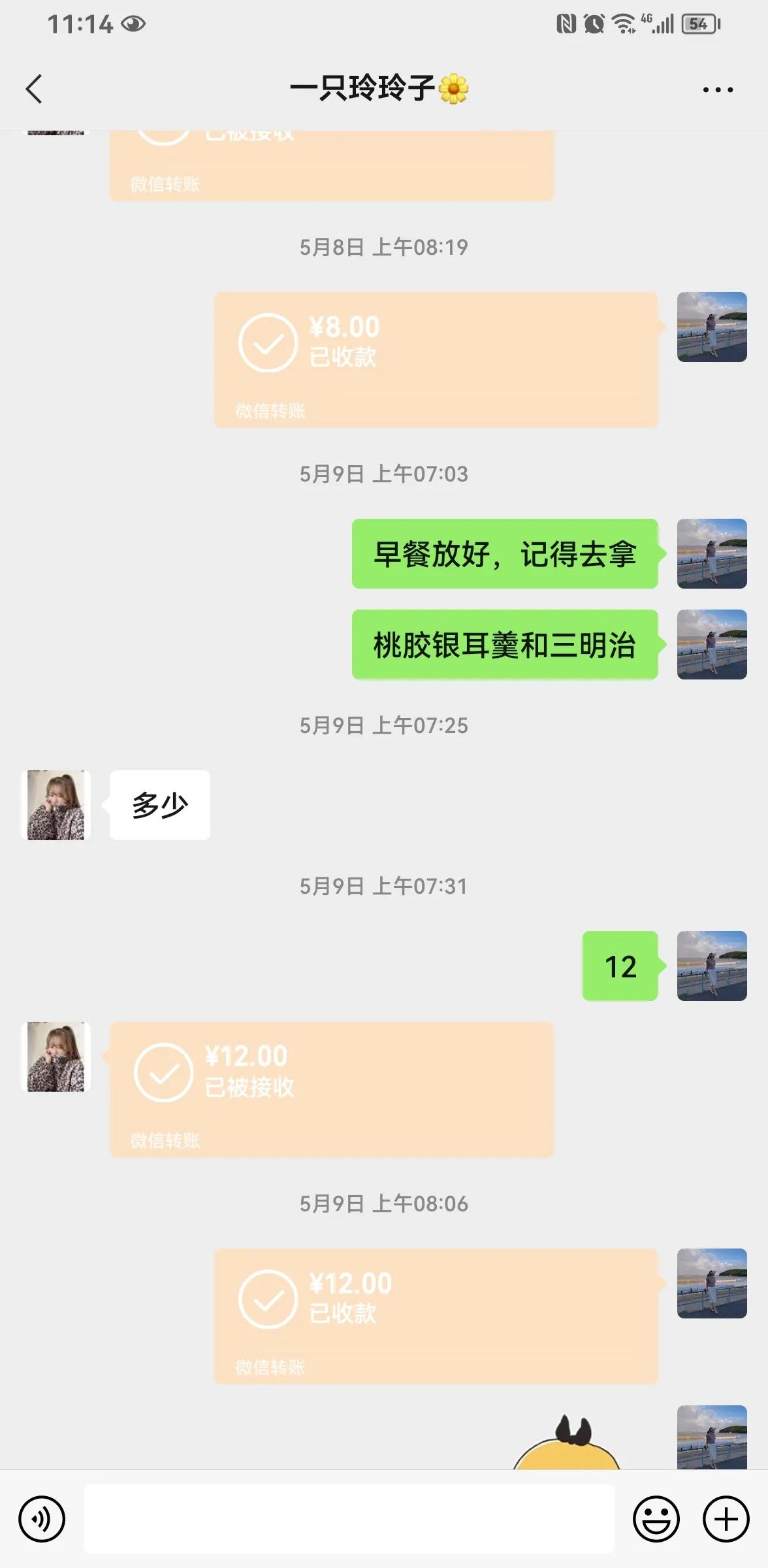Image resolution: width=768 pixels, height=1568 pixels.
Task: Select the 多少 message bubble
Action: click(x=159, y=805)
